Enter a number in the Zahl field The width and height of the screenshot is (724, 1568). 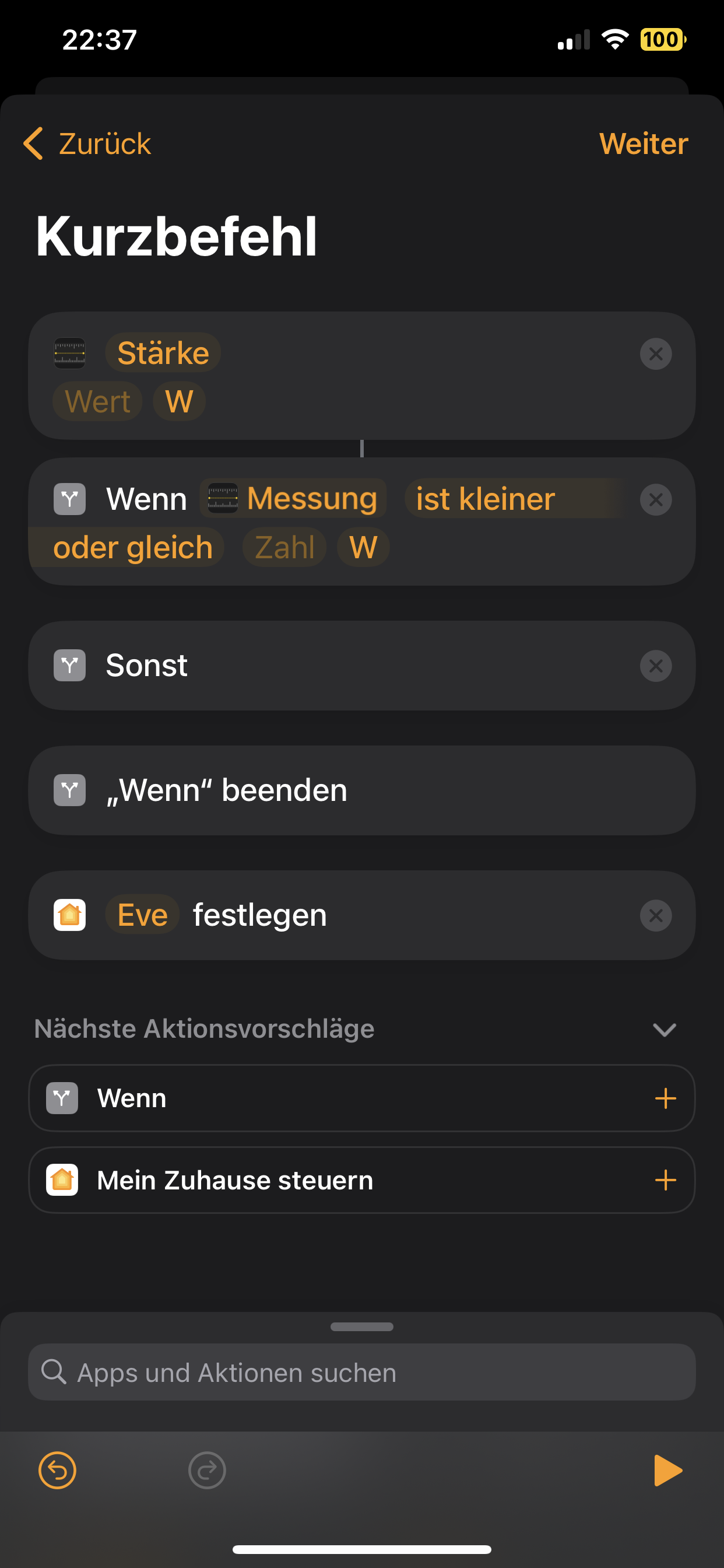click(284, 547)
